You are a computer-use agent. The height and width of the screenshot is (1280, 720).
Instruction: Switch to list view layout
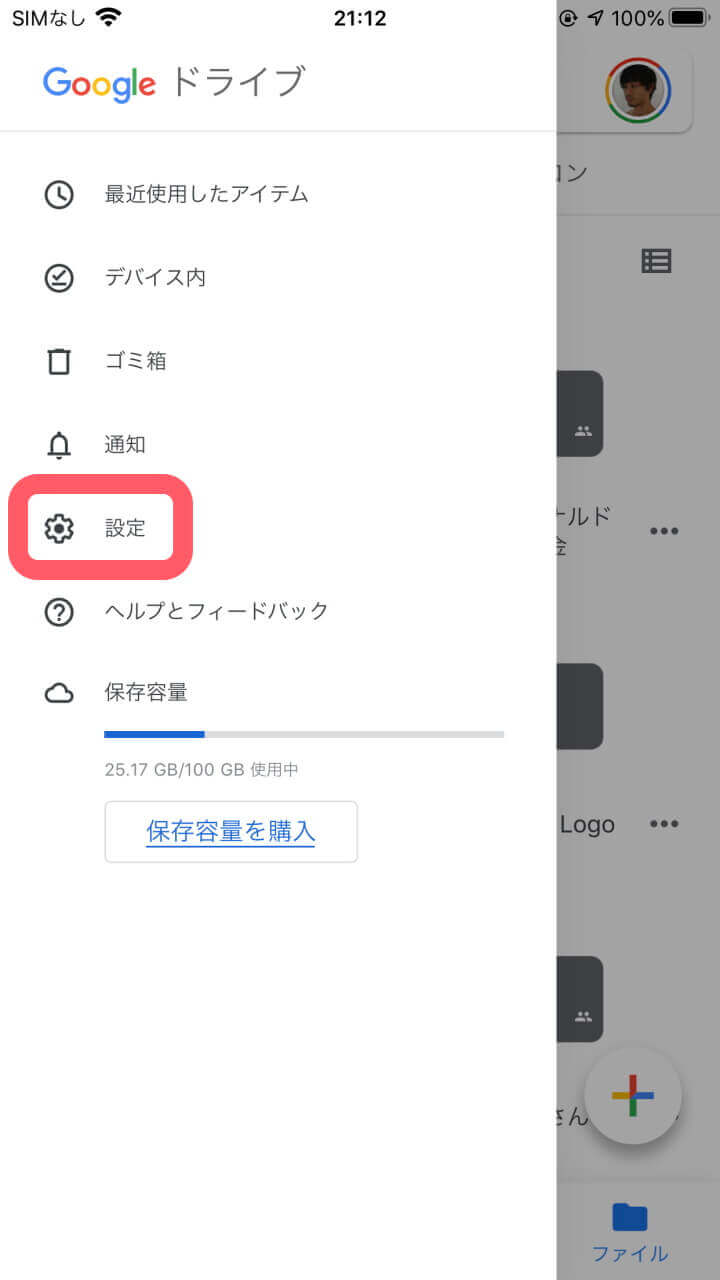coord(657,262)
